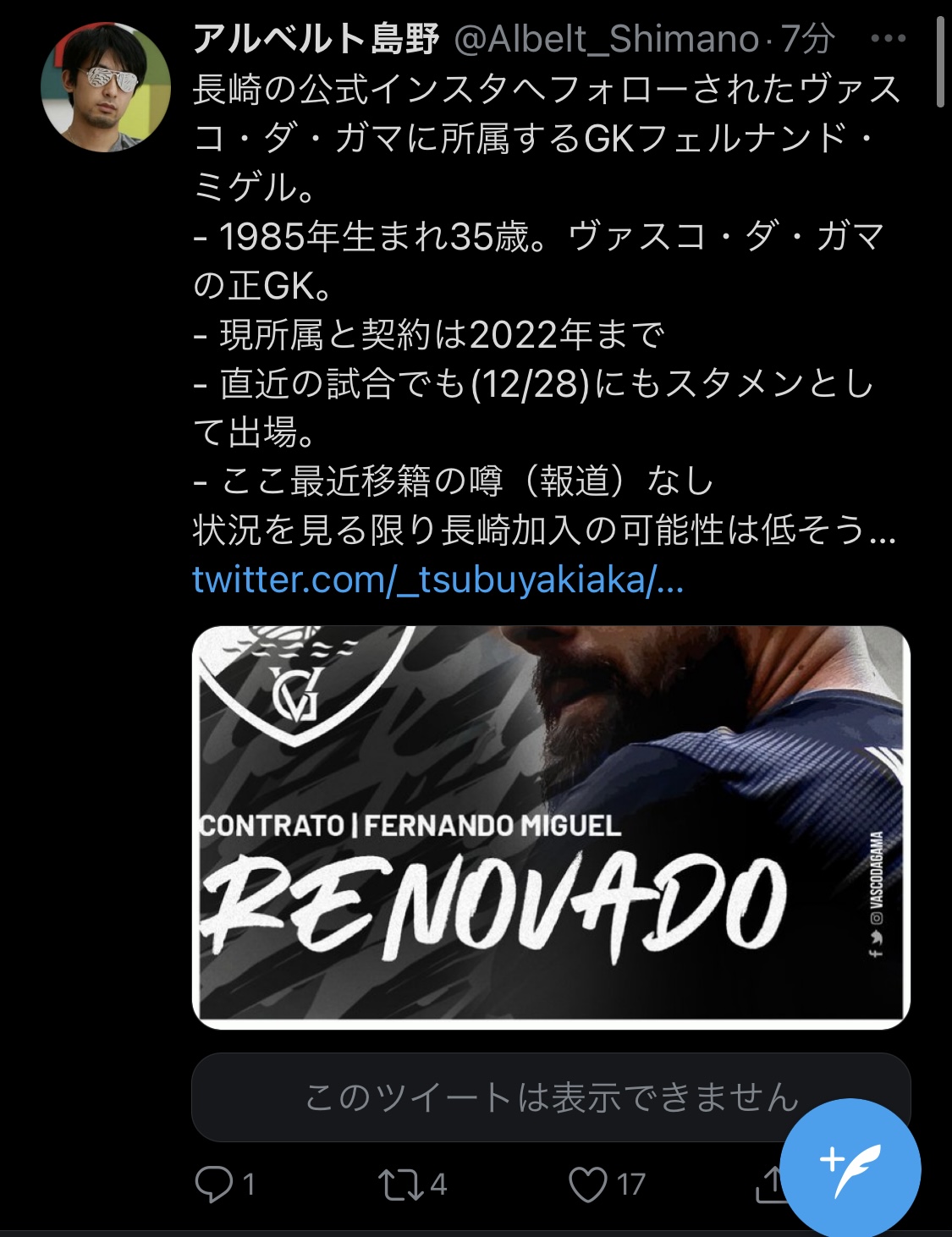Open the tweet's three-dot overflow menu

point(888,38)
